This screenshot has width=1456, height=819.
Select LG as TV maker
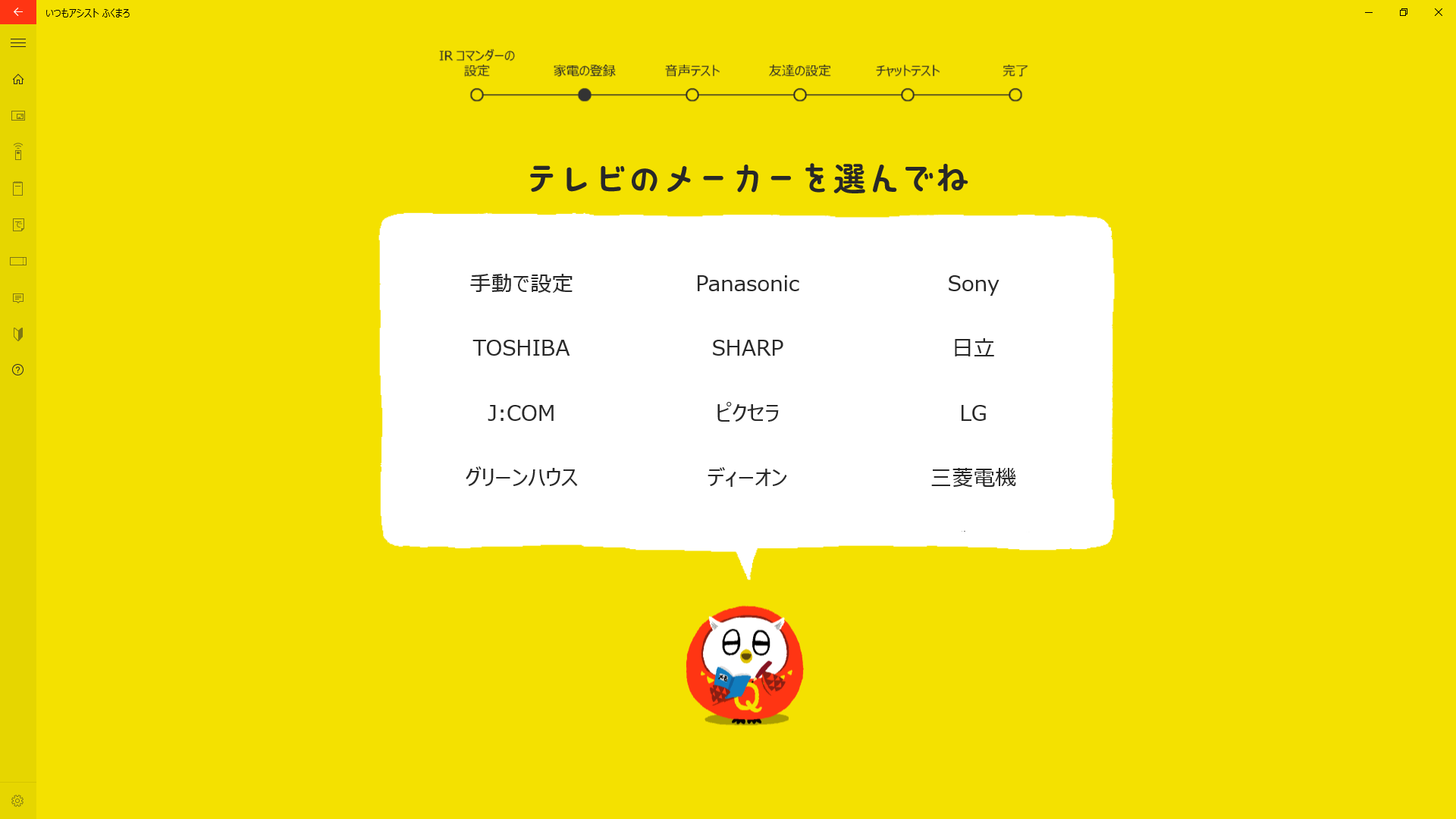tap(973, 413)
